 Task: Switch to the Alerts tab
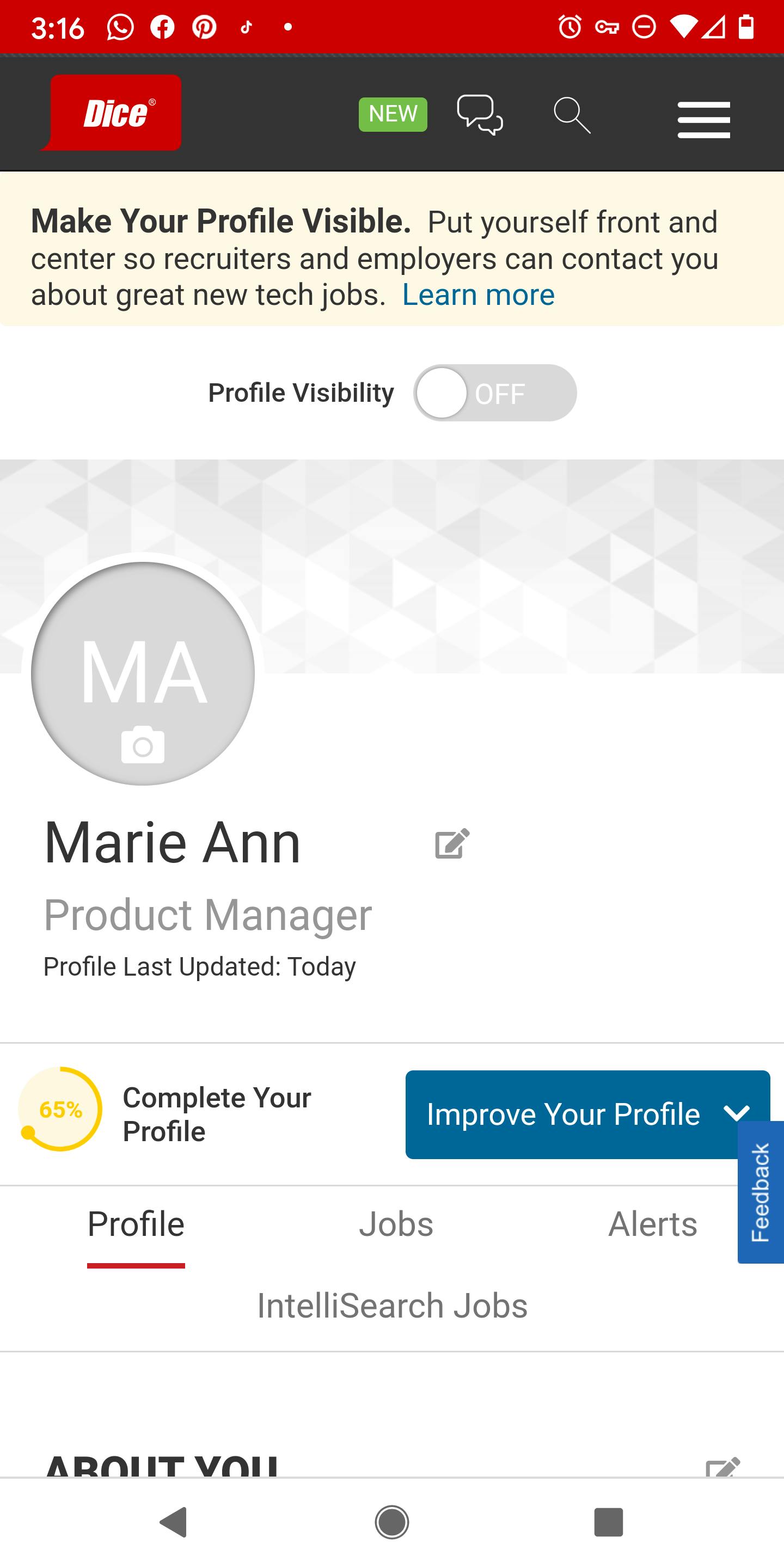[x=653, y=1224]
